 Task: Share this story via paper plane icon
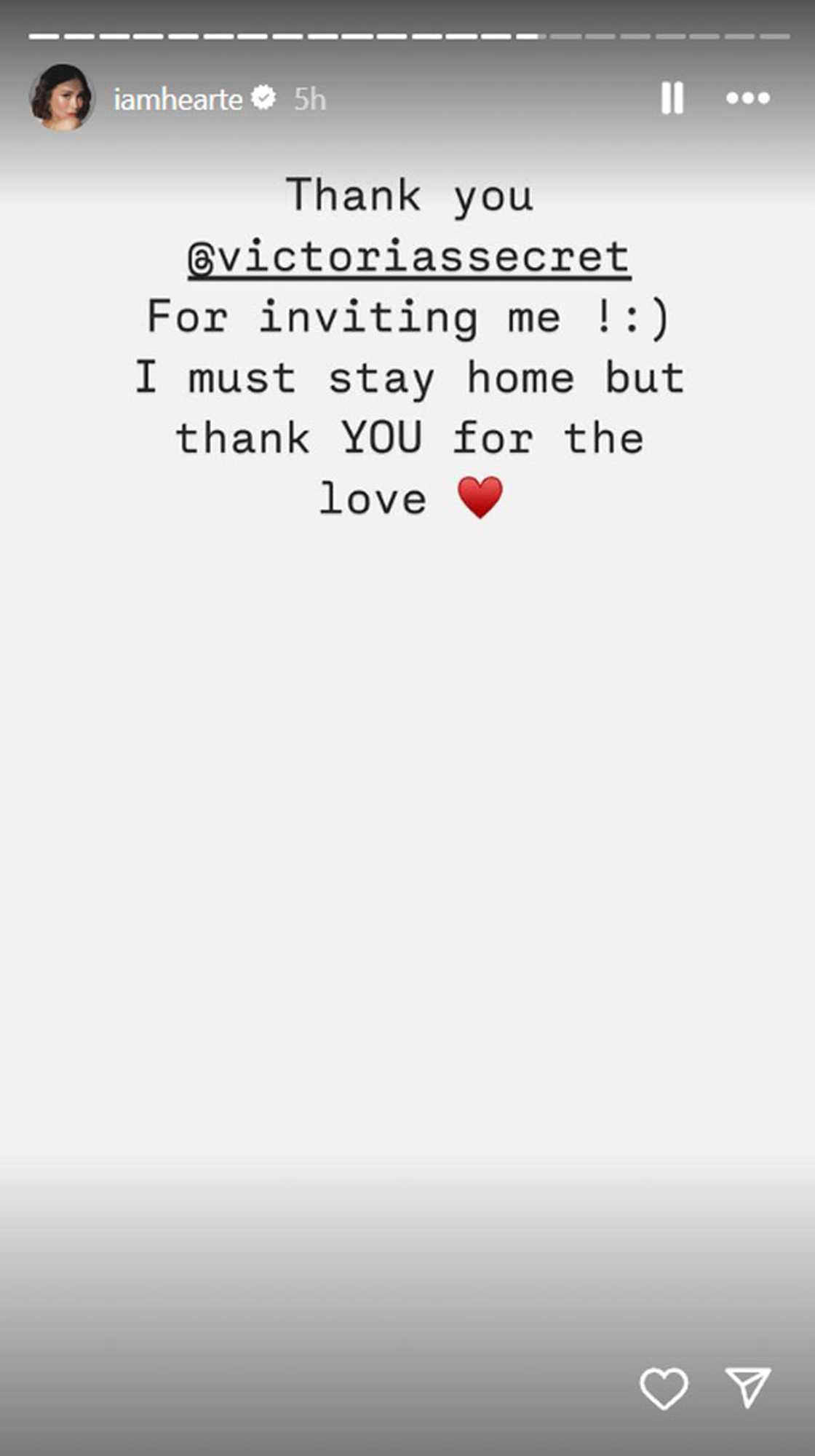[747, 1386]
